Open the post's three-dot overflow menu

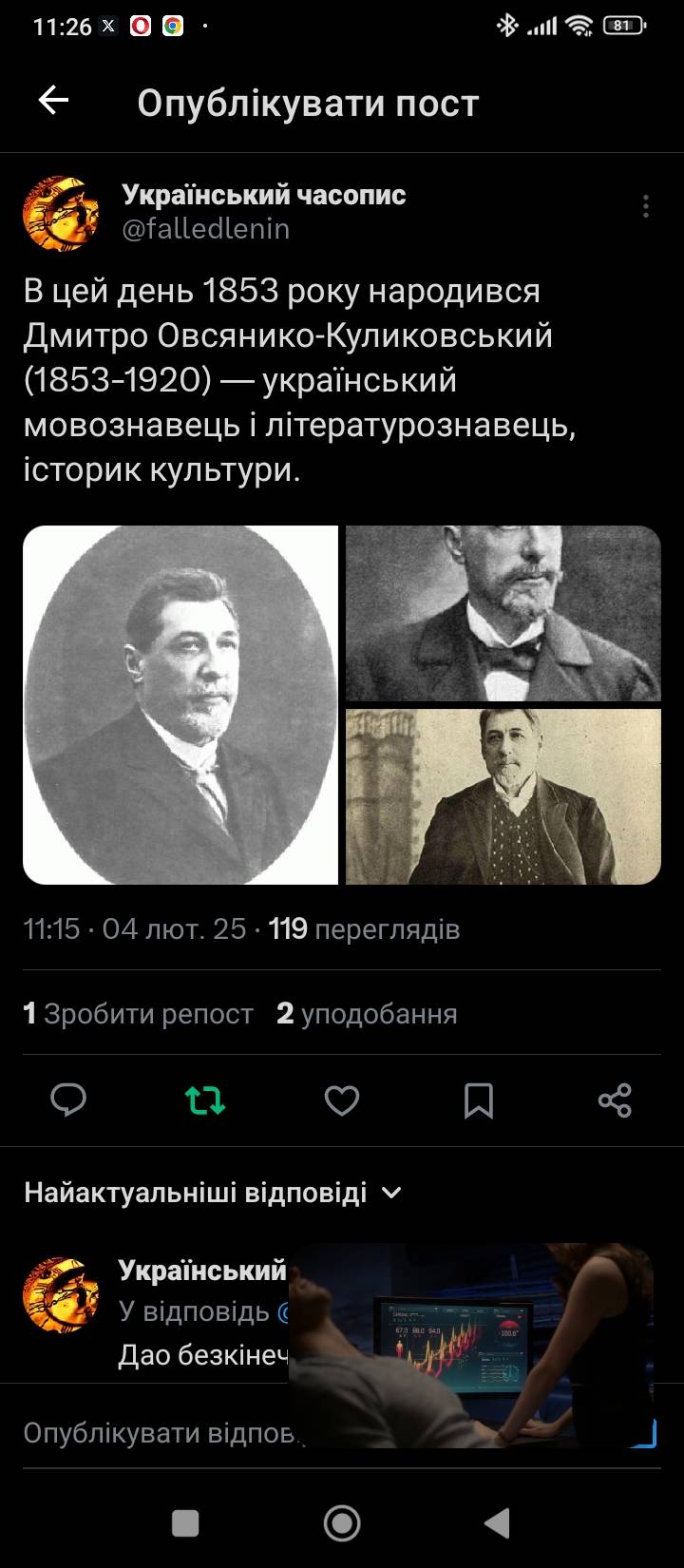(x=645, y=206)
